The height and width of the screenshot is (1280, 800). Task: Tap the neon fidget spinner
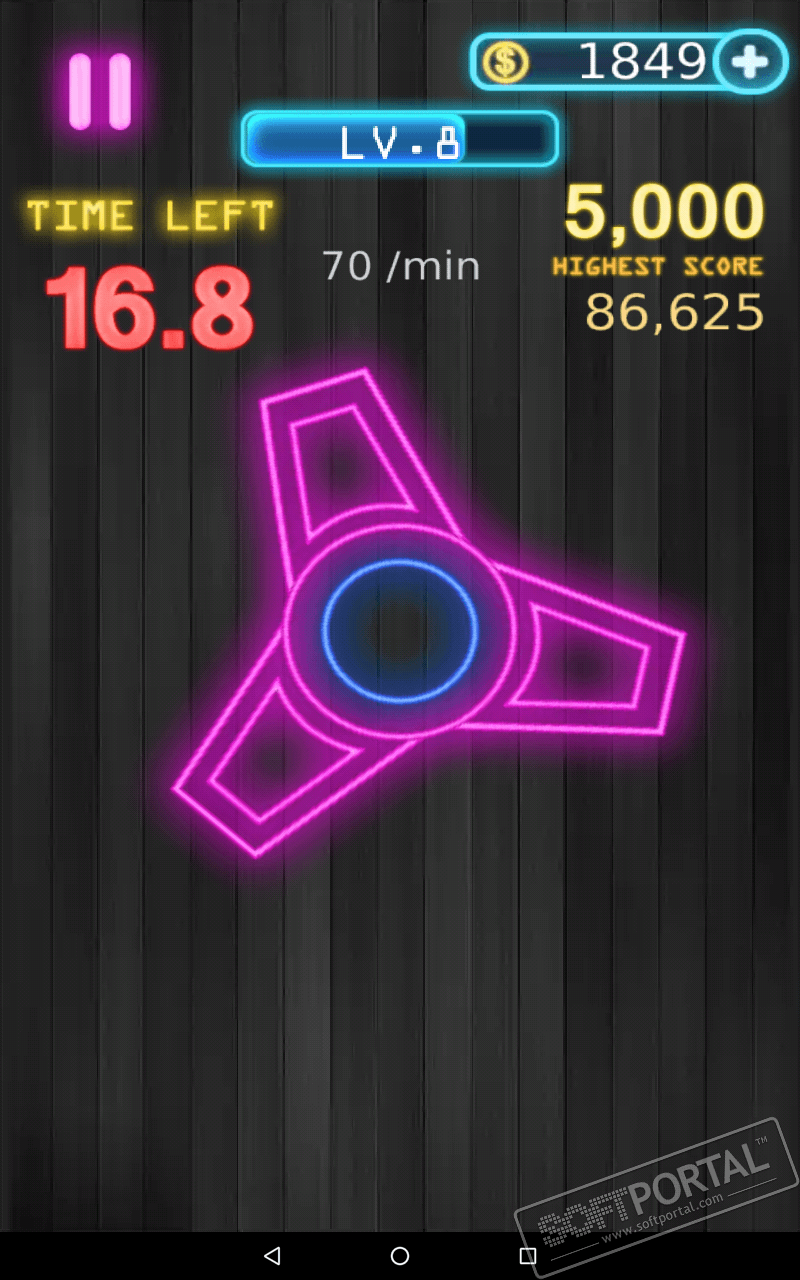pos(400,630)
